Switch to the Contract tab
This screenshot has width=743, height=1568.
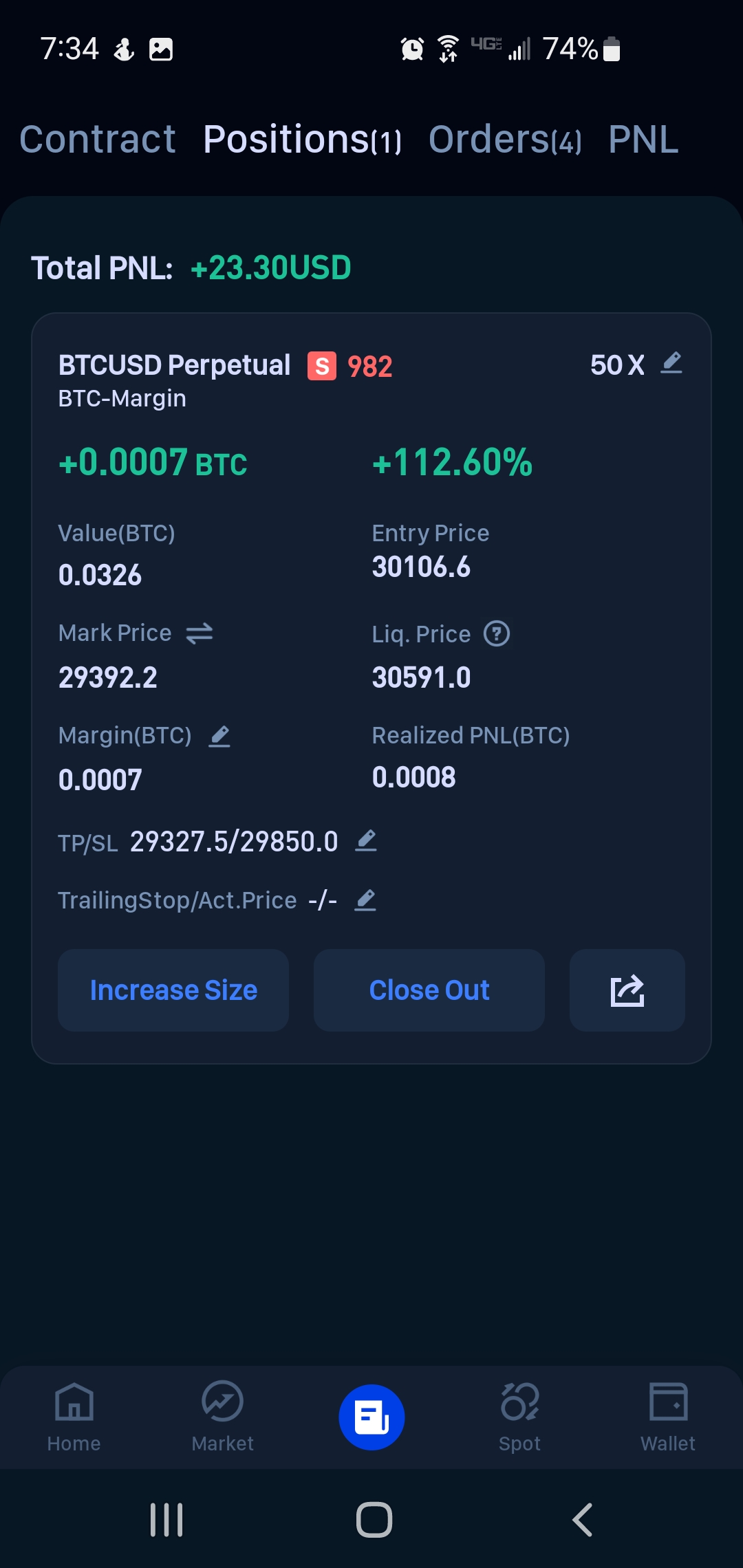click(x=97, y=140)
